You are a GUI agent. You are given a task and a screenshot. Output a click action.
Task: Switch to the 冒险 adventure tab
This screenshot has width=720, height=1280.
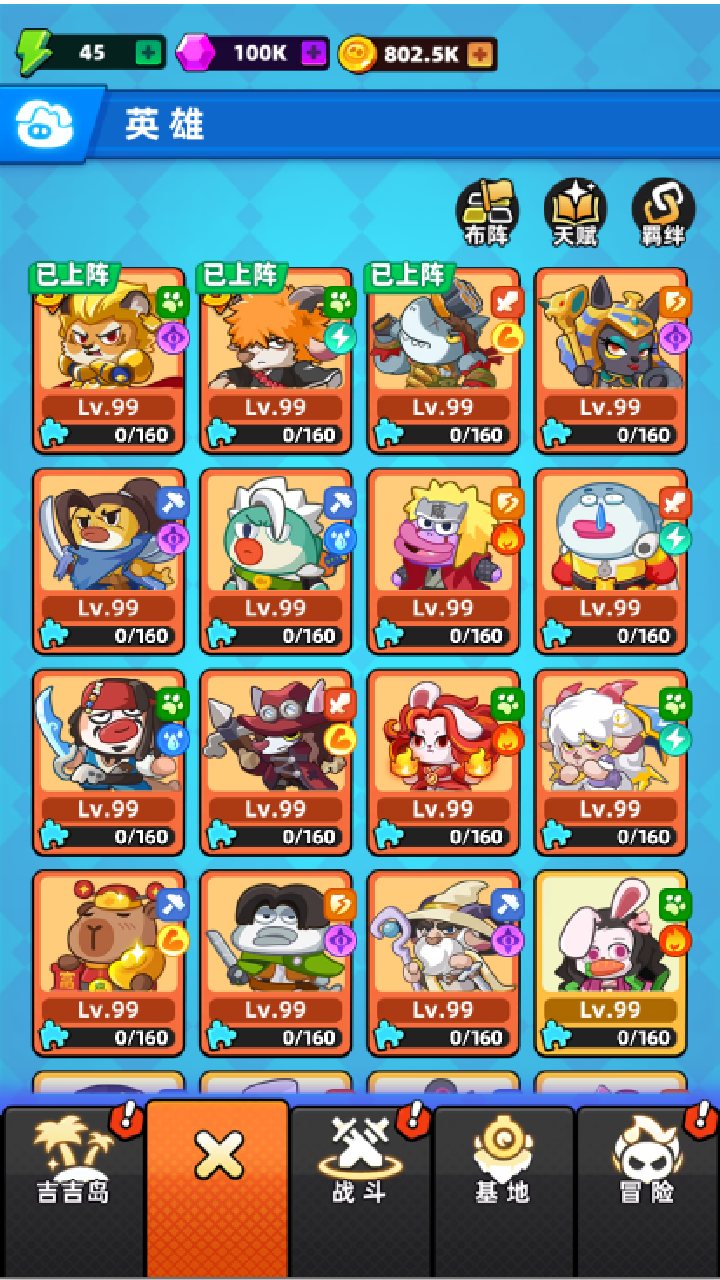pyautogui.click(x=647, y=1165)
